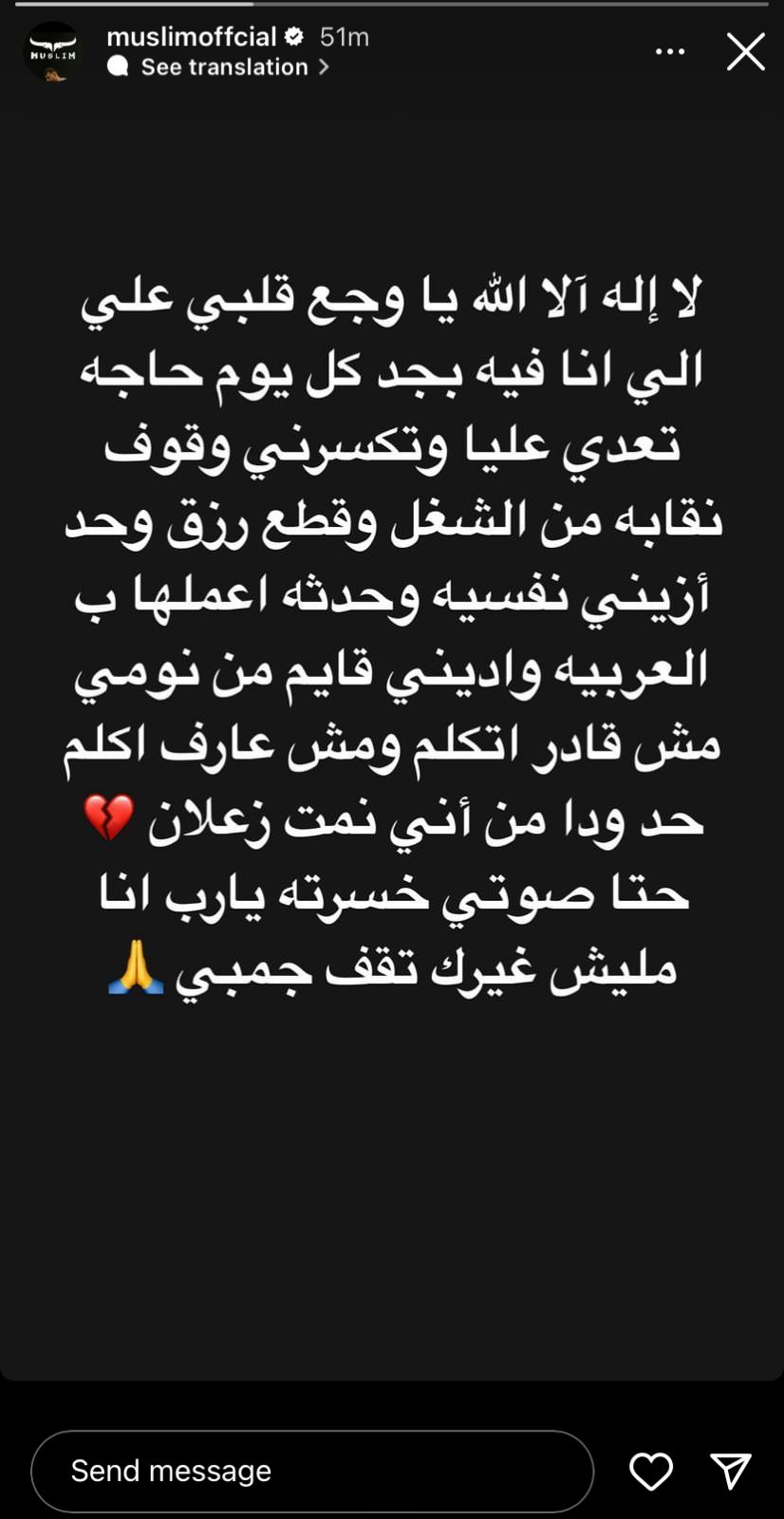Open muslimoffcial's profile picture
This screenshot has width=784, height=1519.
[52, 52]
